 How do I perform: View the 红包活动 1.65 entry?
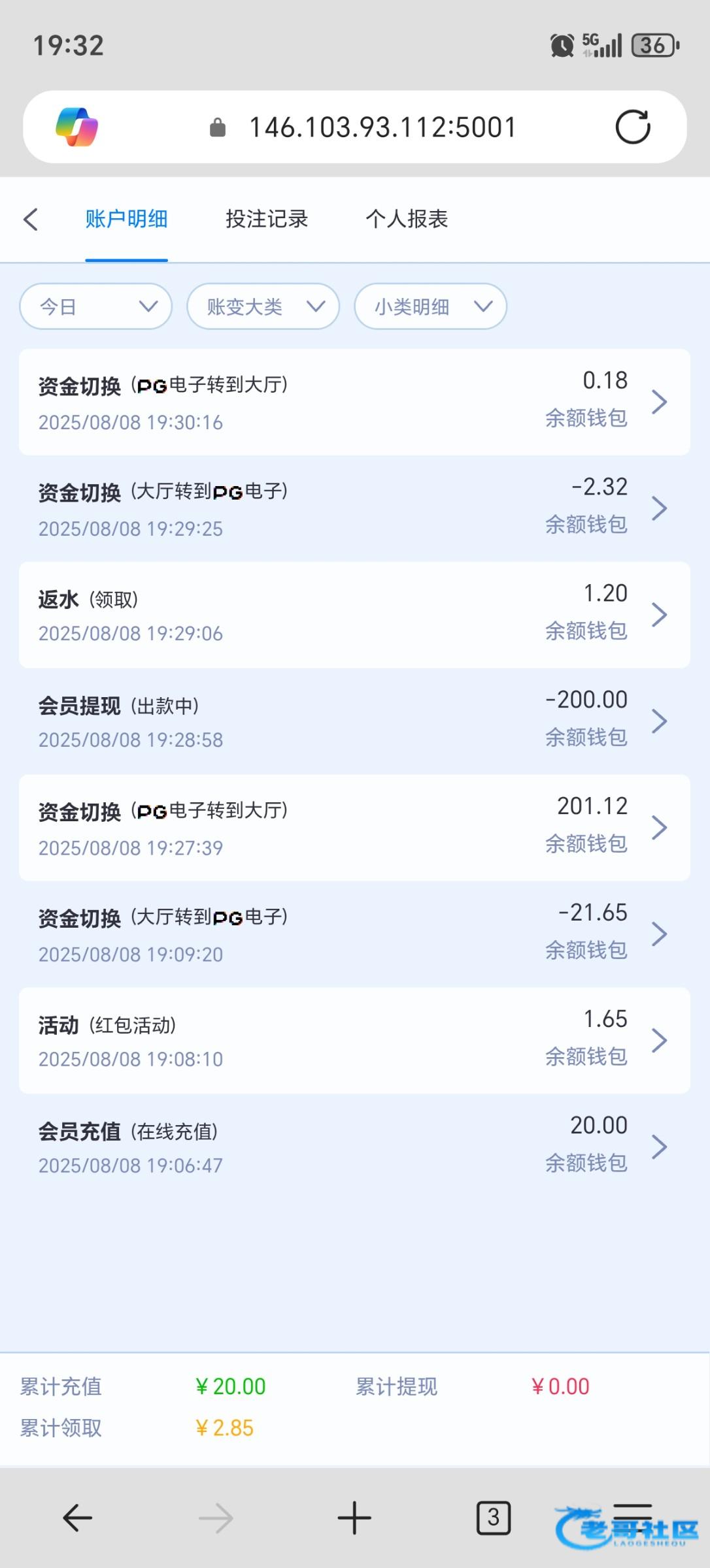354,1041
